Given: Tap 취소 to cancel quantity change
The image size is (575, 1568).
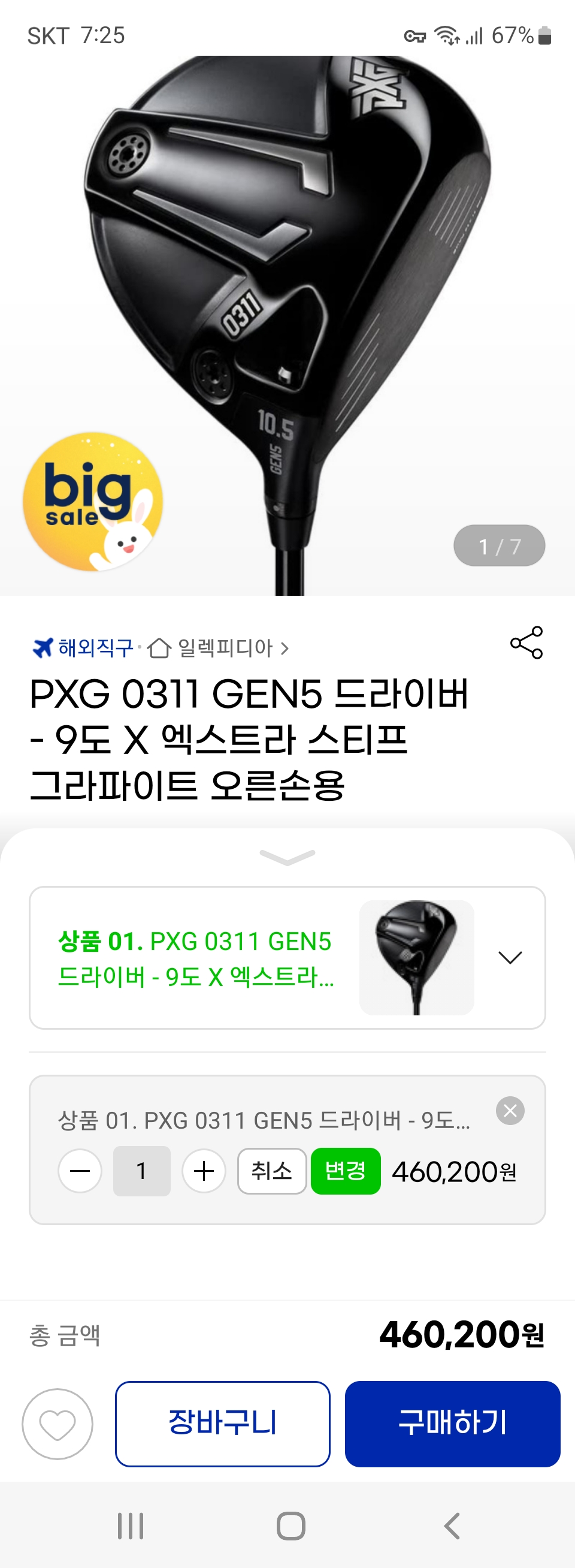Looking at the screenshot, I should coord(271,1171).
